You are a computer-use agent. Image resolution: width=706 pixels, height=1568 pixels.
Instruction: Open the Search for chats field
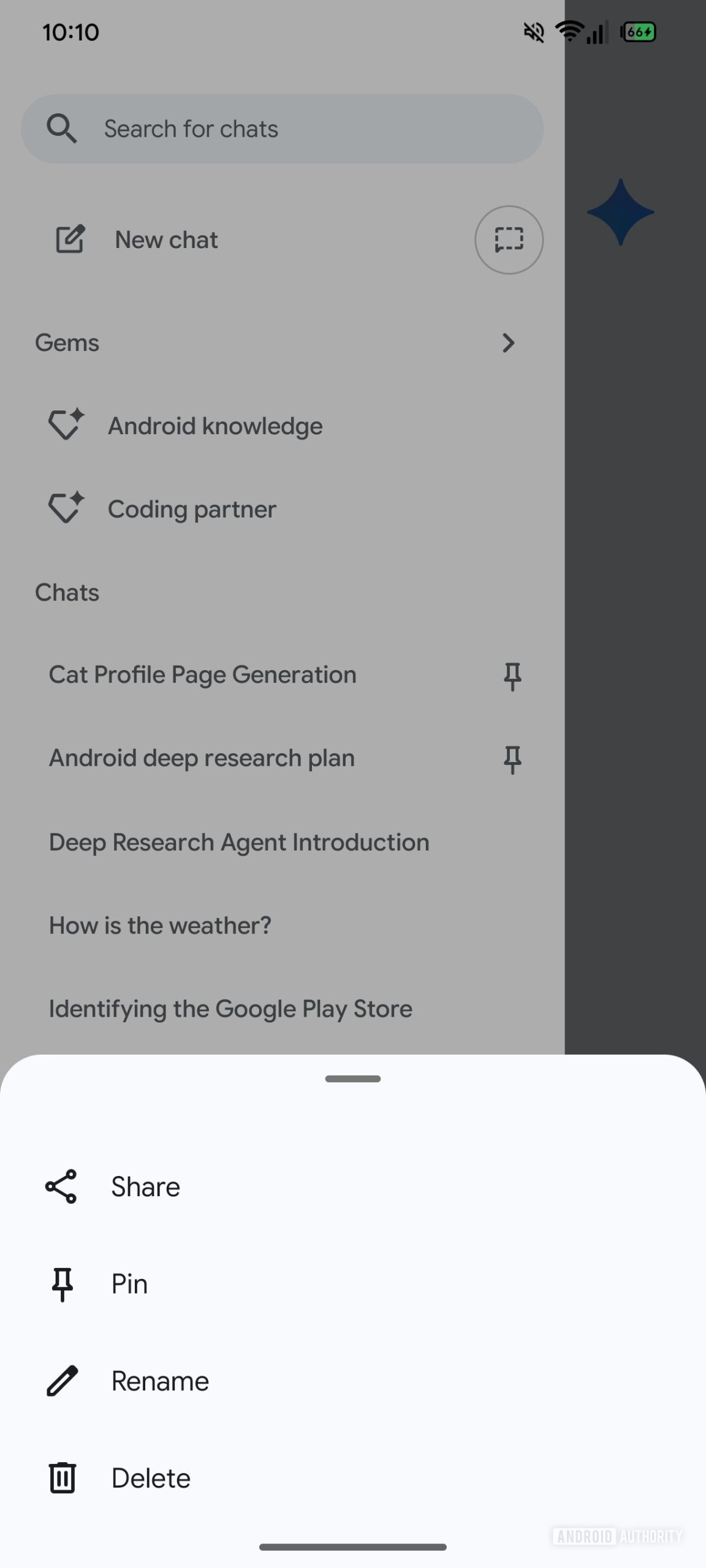click(x=282, y=129)
